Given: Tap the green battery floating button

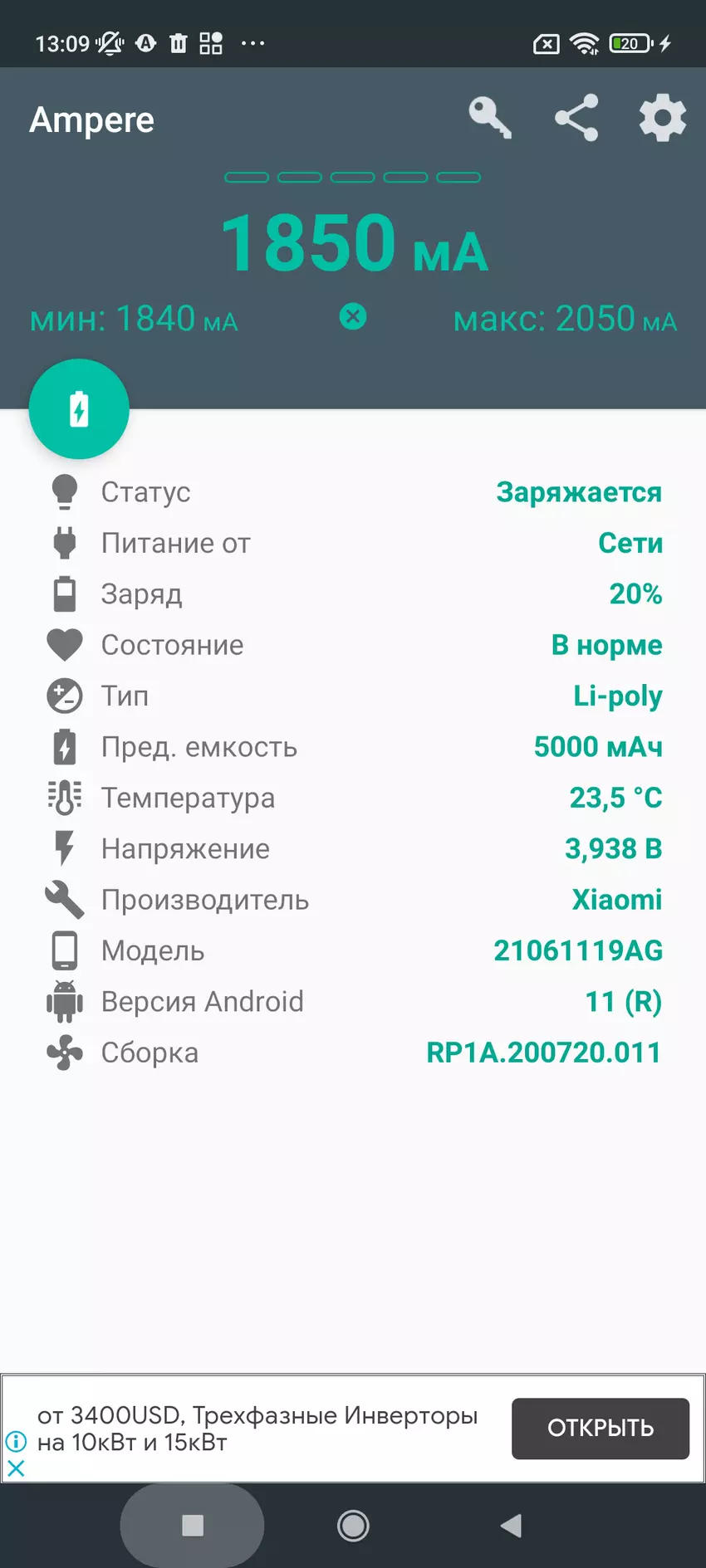Looking at the screenshot, I should (79, 409).
